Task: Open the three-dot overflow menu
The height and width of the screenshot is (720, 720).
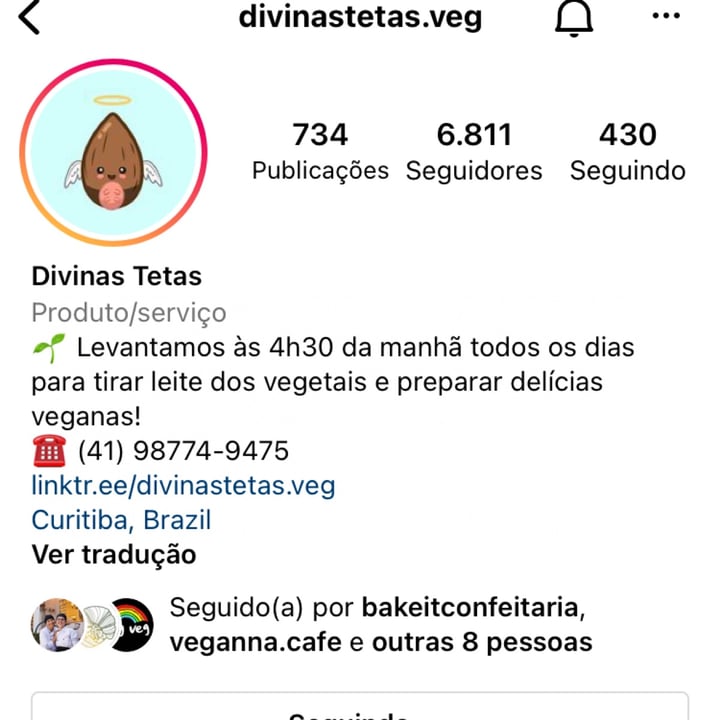Action: [665, 16]
